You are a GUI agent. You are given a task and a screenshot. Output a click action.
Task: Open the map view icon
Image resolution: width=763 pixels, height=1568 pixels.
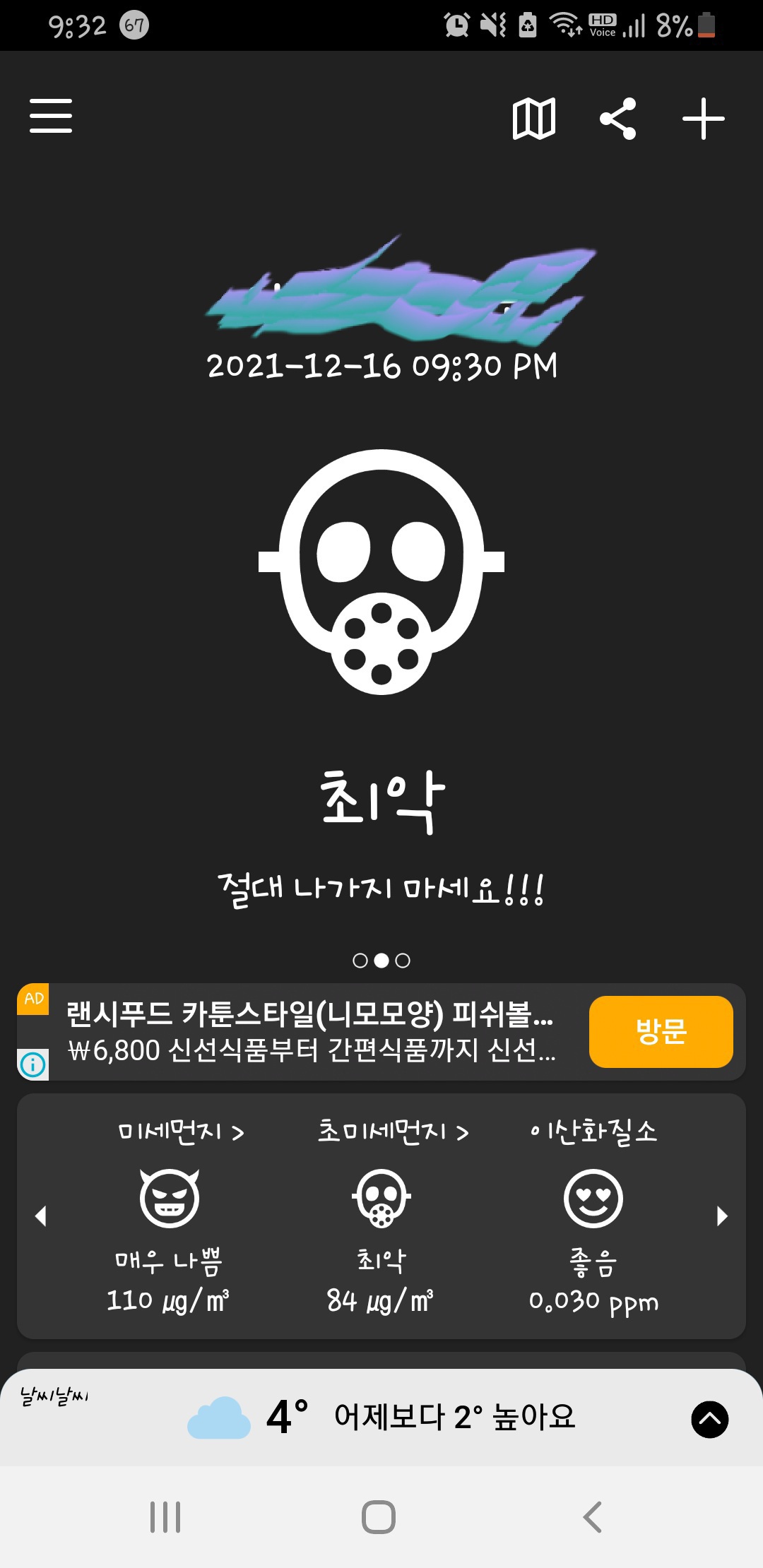coord(534,119)
